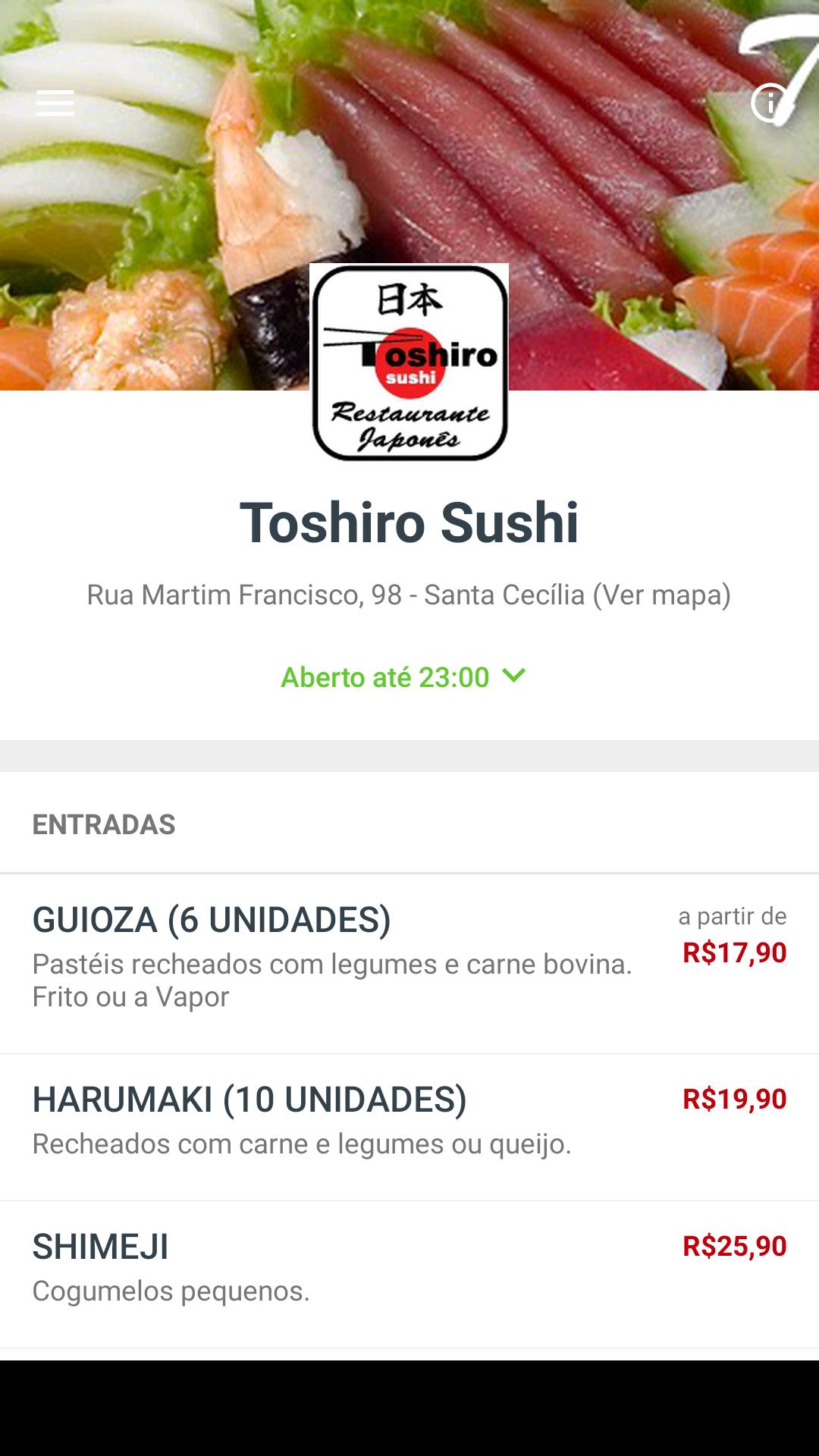The image size is (819, 1456).
Task: Tap the ENTRADAS section header
Action: 103,824
